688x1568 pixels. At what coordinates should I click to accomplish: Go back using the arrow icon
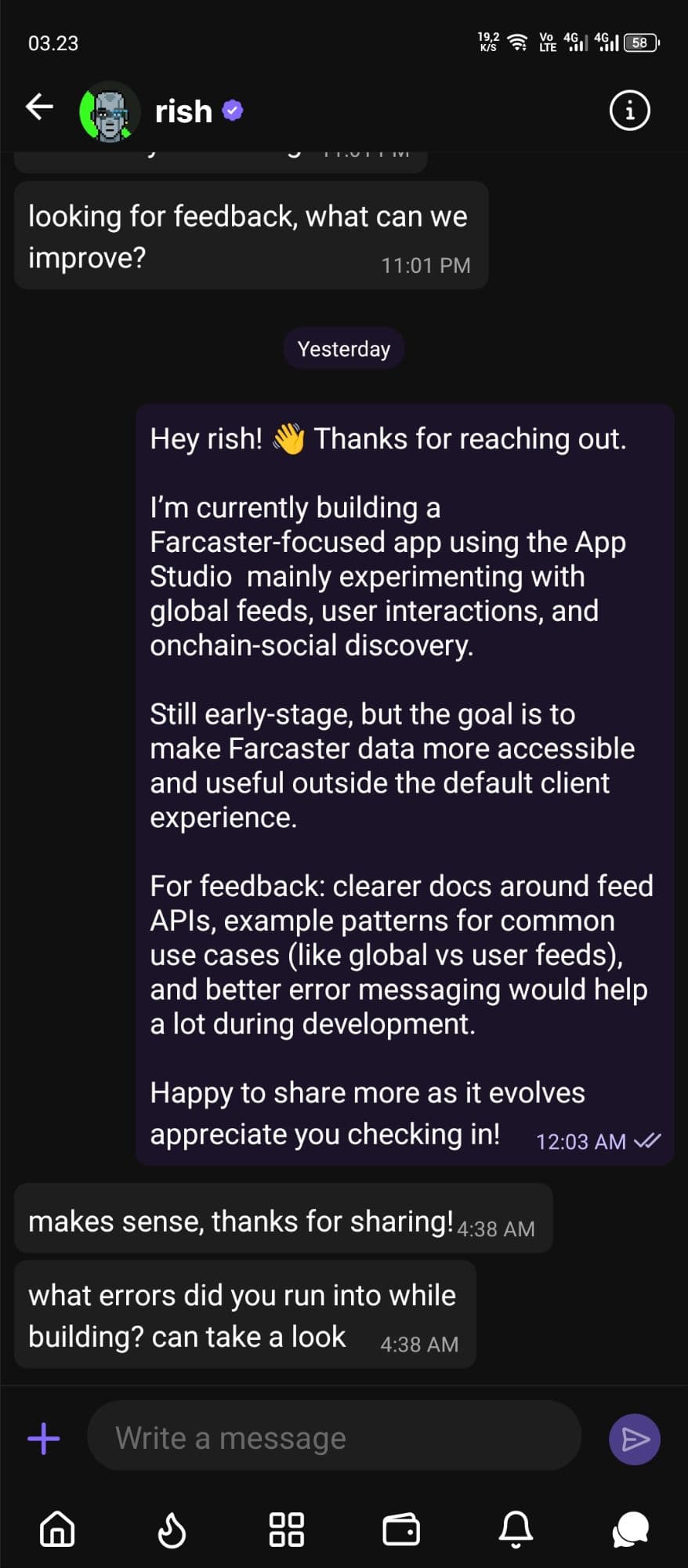click(39, 107)
